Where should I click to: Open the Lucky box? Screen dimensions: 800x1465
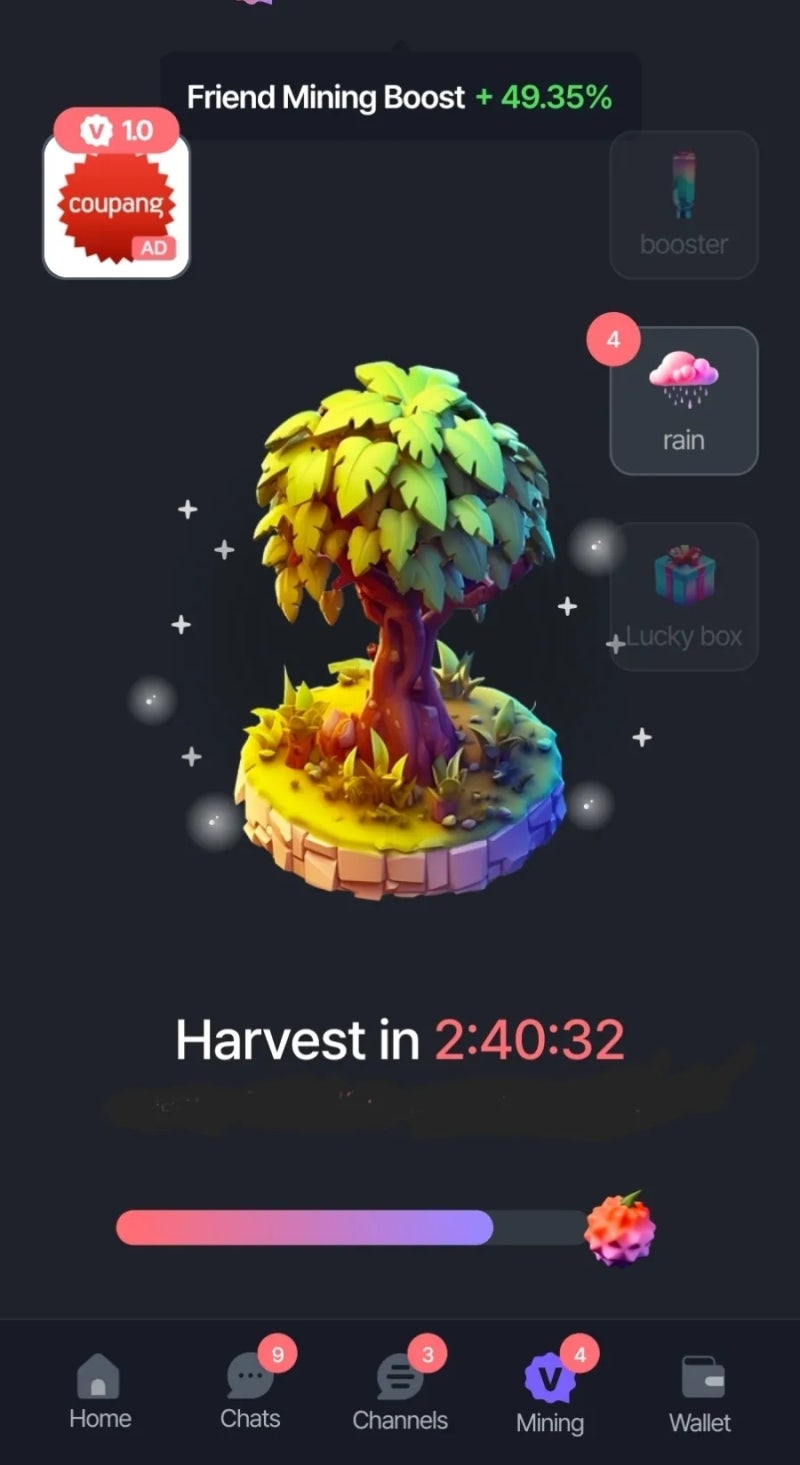point(684,596)
